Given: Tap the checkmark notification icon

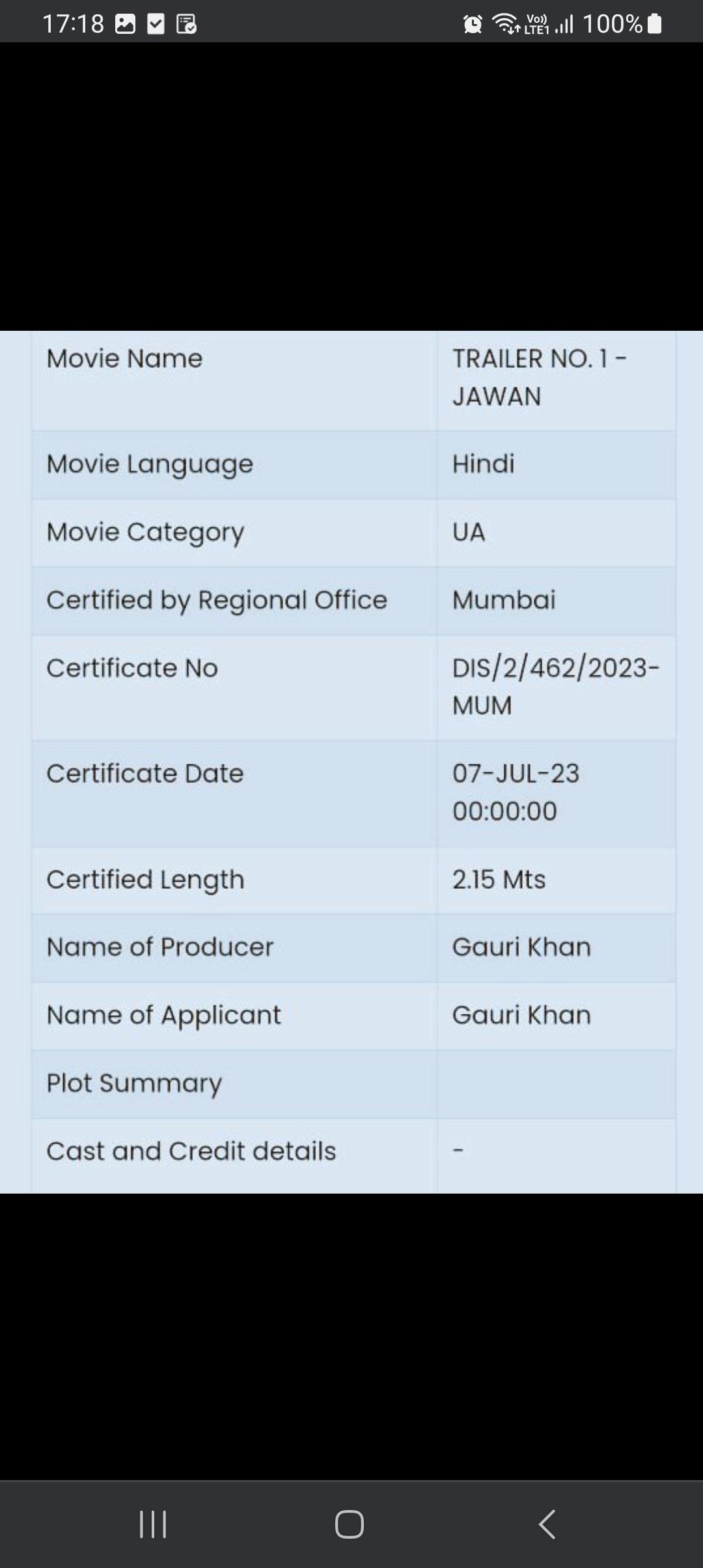Looking at the screenshot, I should click(x=155, y=24).
